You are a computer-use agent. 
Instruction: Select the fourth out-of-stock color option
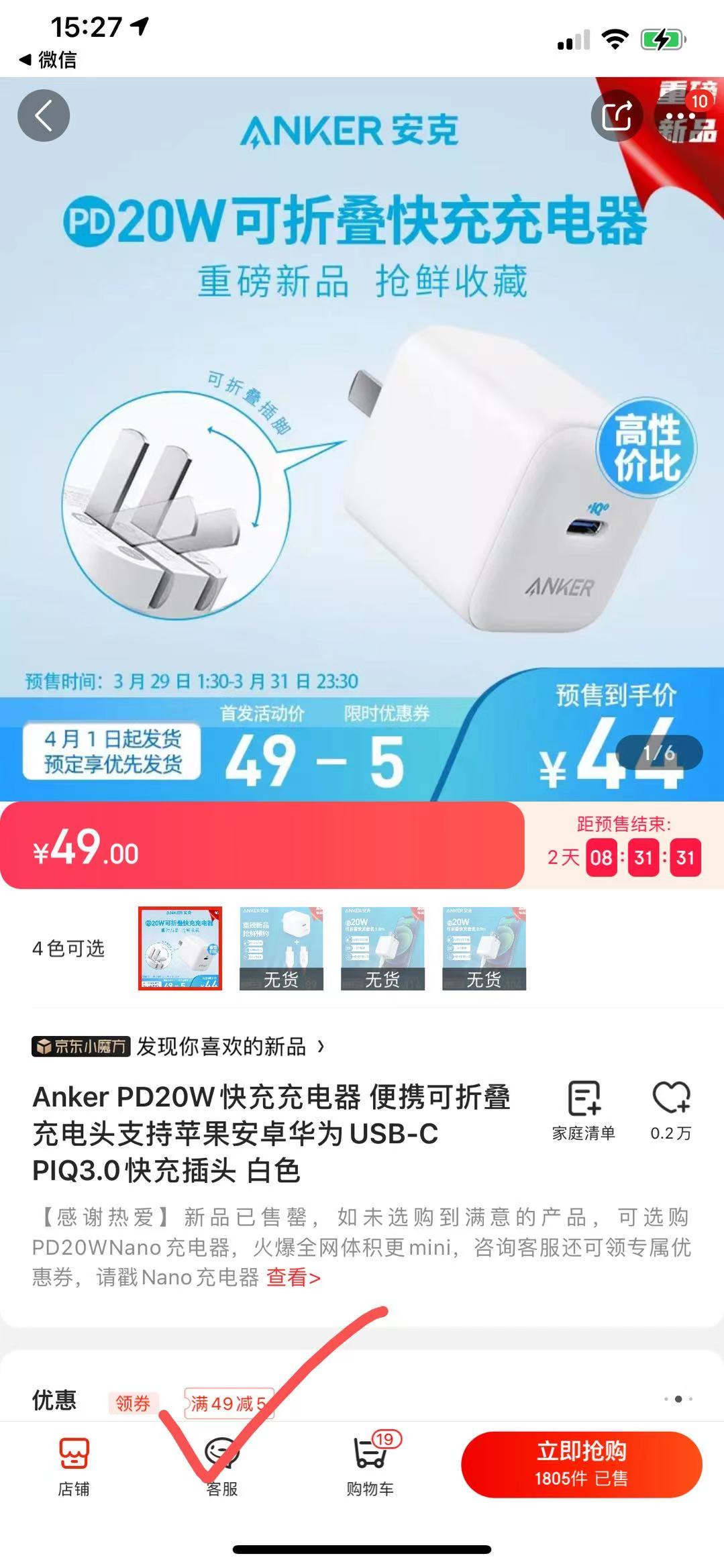(484, 948)
